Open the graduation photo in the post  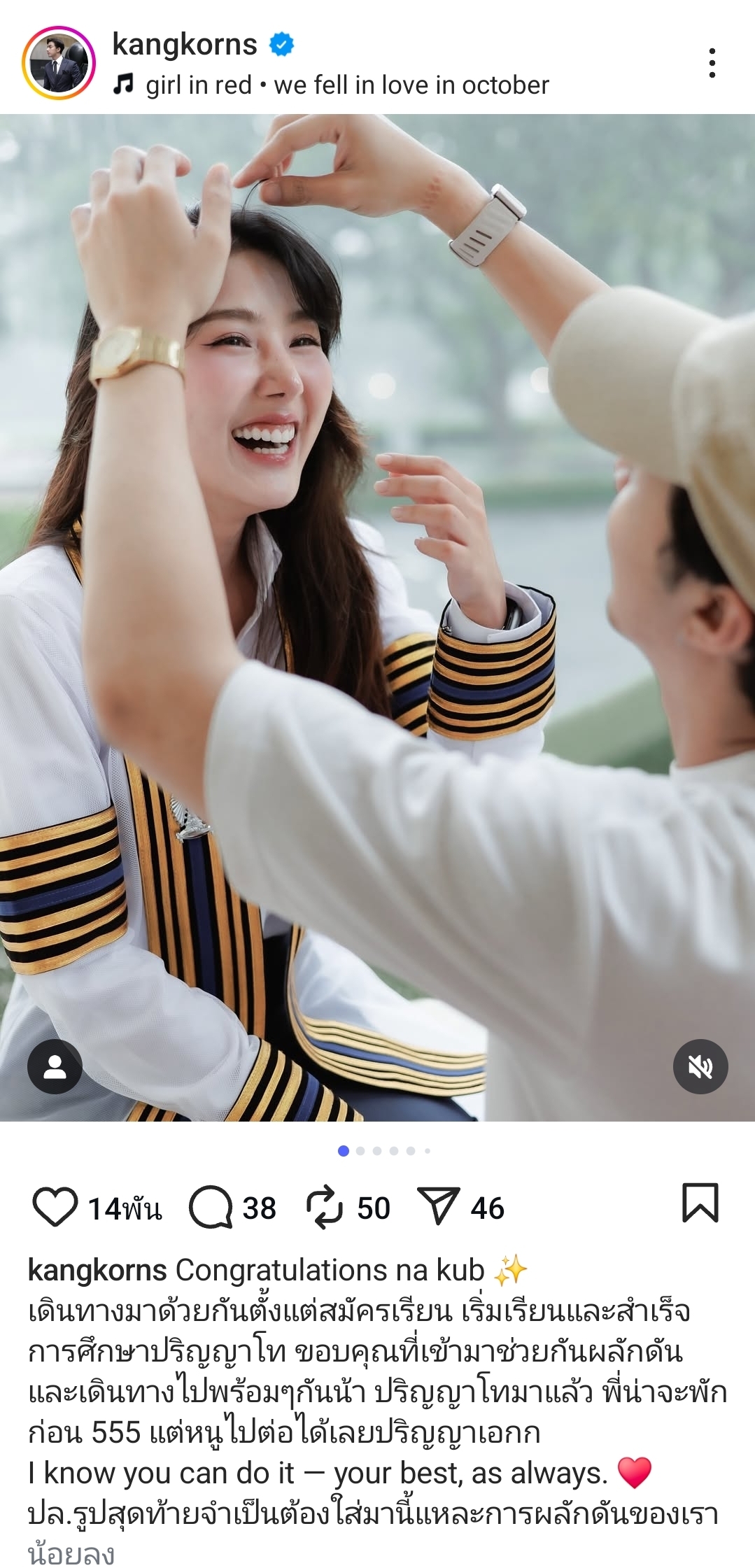pos(377,616)
